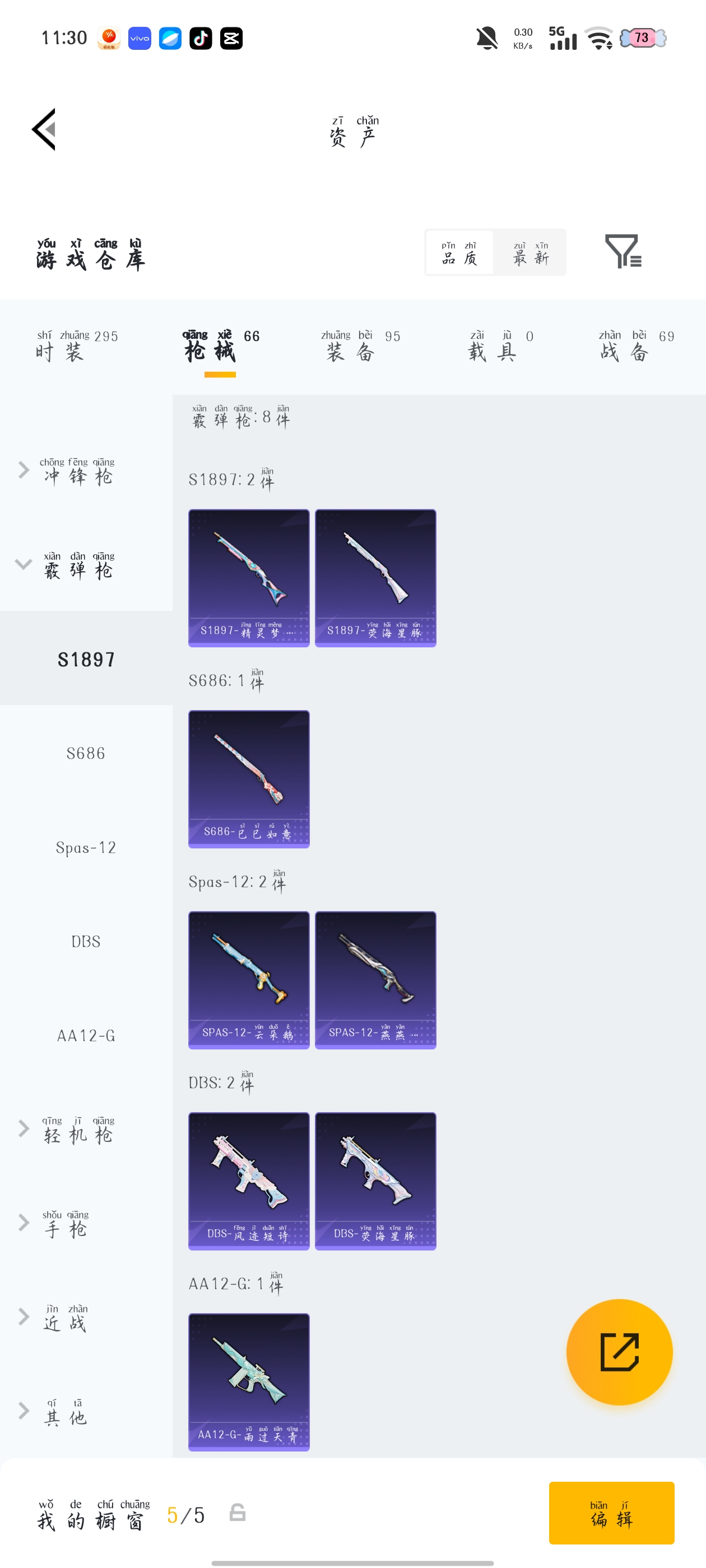The width and height of the screenshot is (706, 1568).
Task: Select AA12-G in the side list
Action: pyautogui.click(x=86, y=1035)
